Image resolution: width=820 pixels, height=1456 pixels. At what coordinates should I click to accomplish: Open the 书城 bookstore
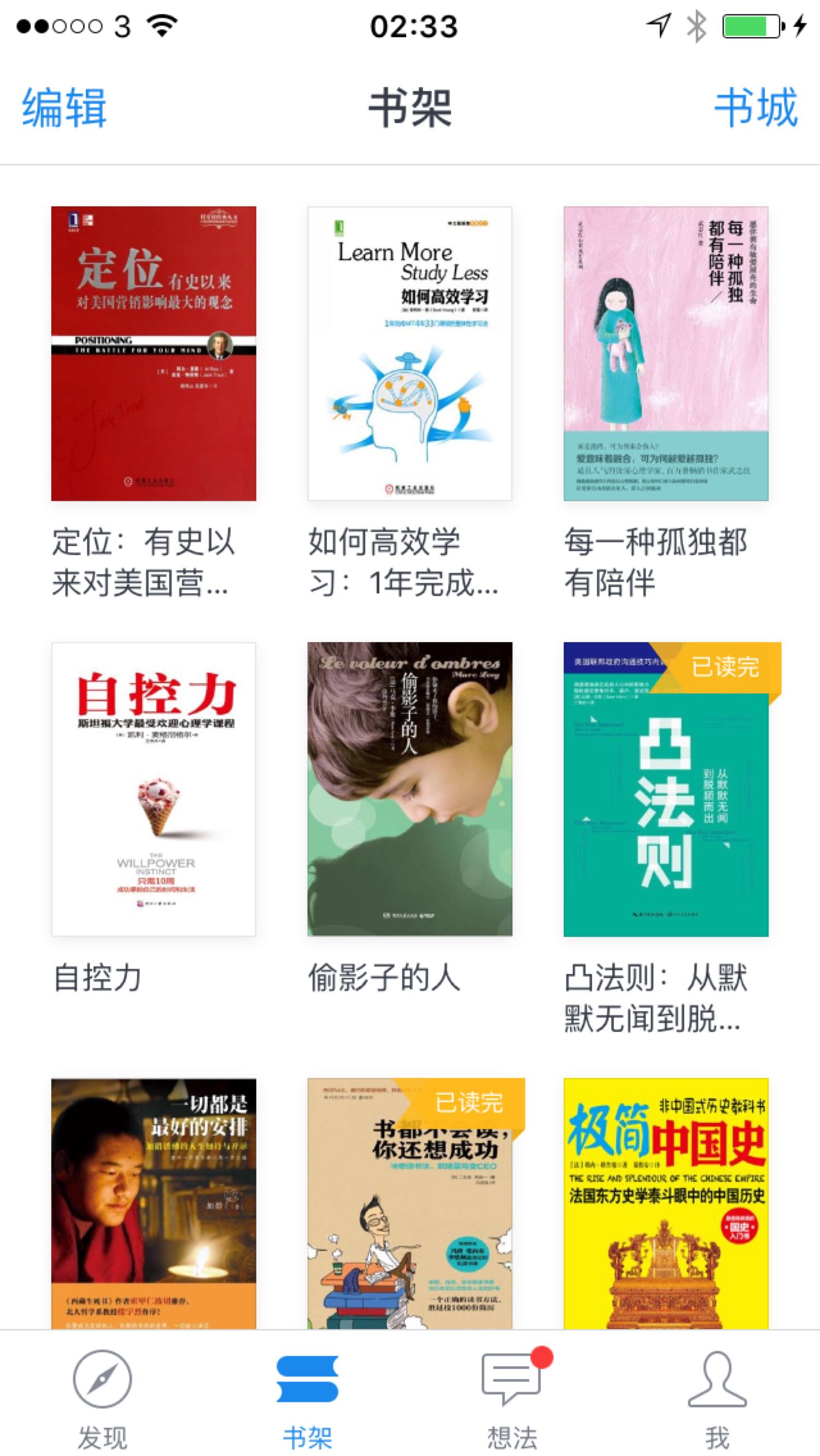coord(755,108)
